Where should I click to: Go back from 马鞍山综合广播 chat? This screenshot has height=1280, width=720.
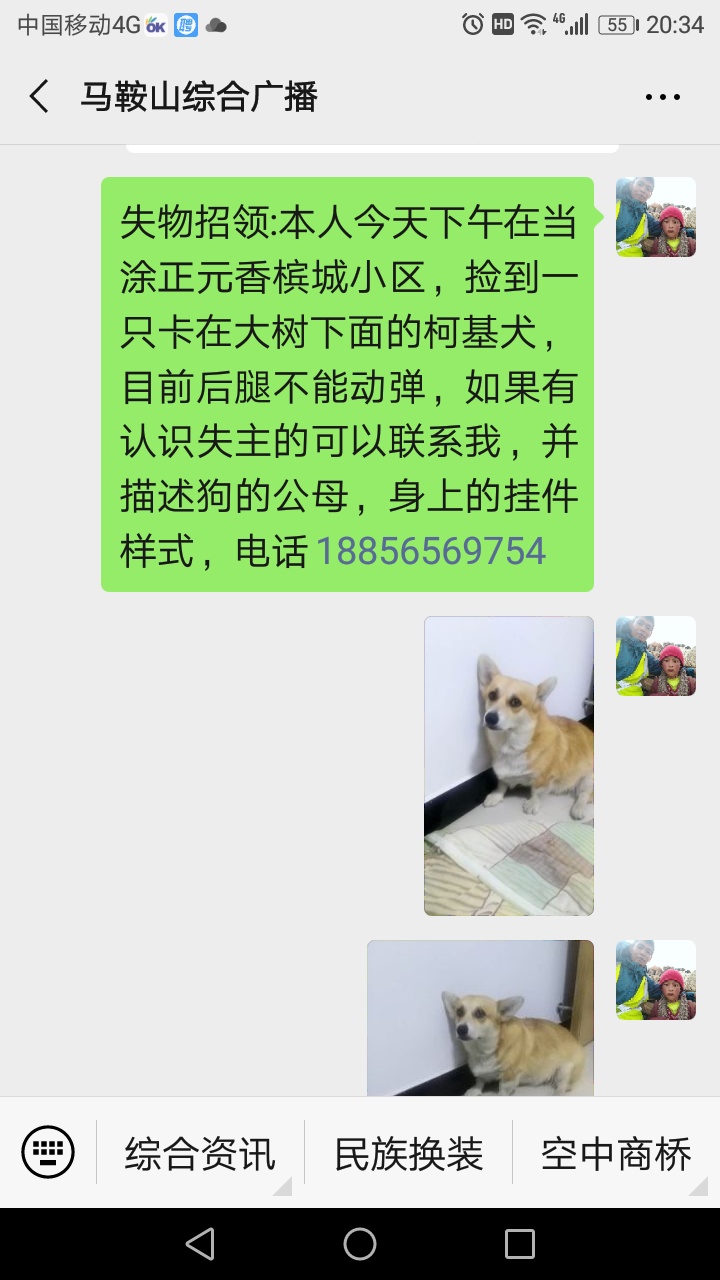coord(39,97)
